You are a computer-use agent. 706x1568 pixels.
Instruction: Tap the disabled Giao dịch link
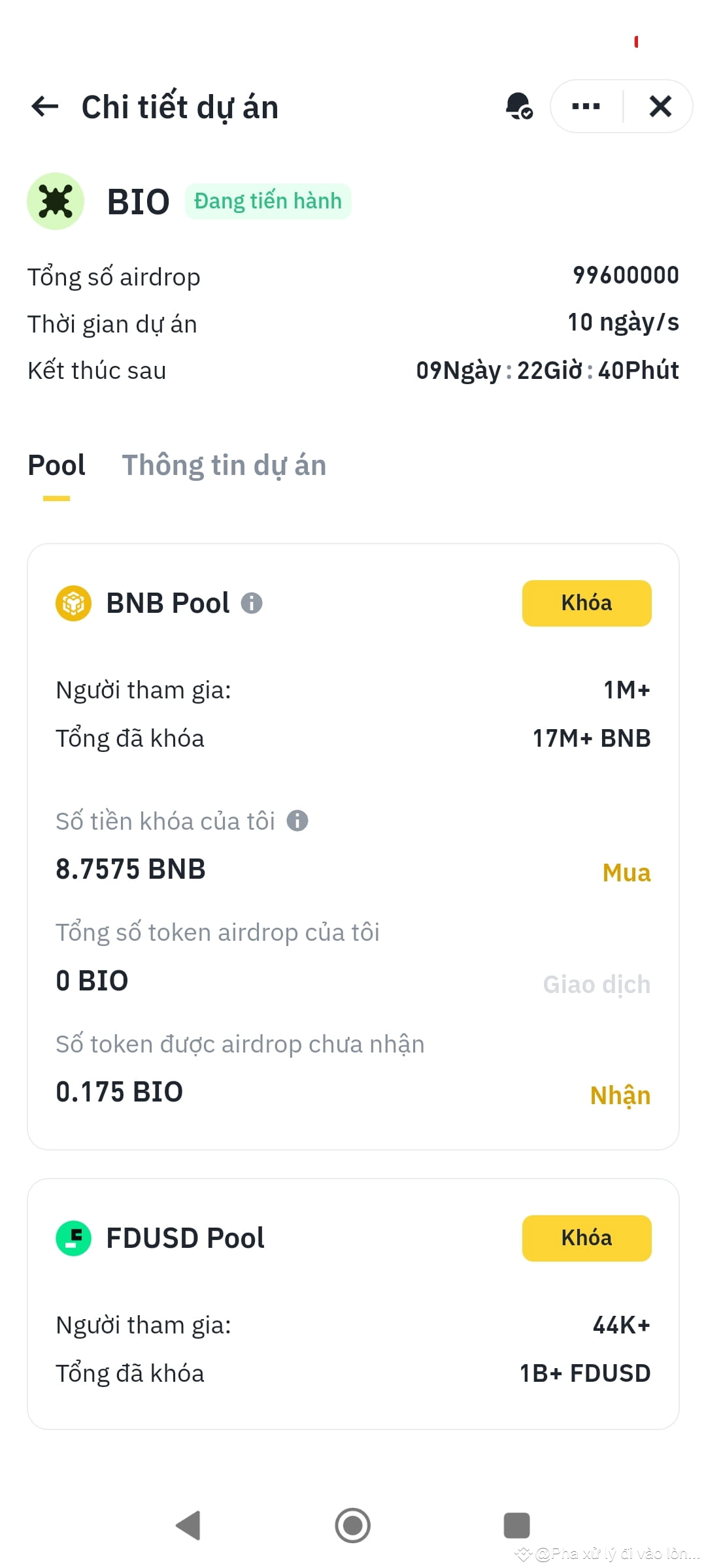(x=596, y=984)
